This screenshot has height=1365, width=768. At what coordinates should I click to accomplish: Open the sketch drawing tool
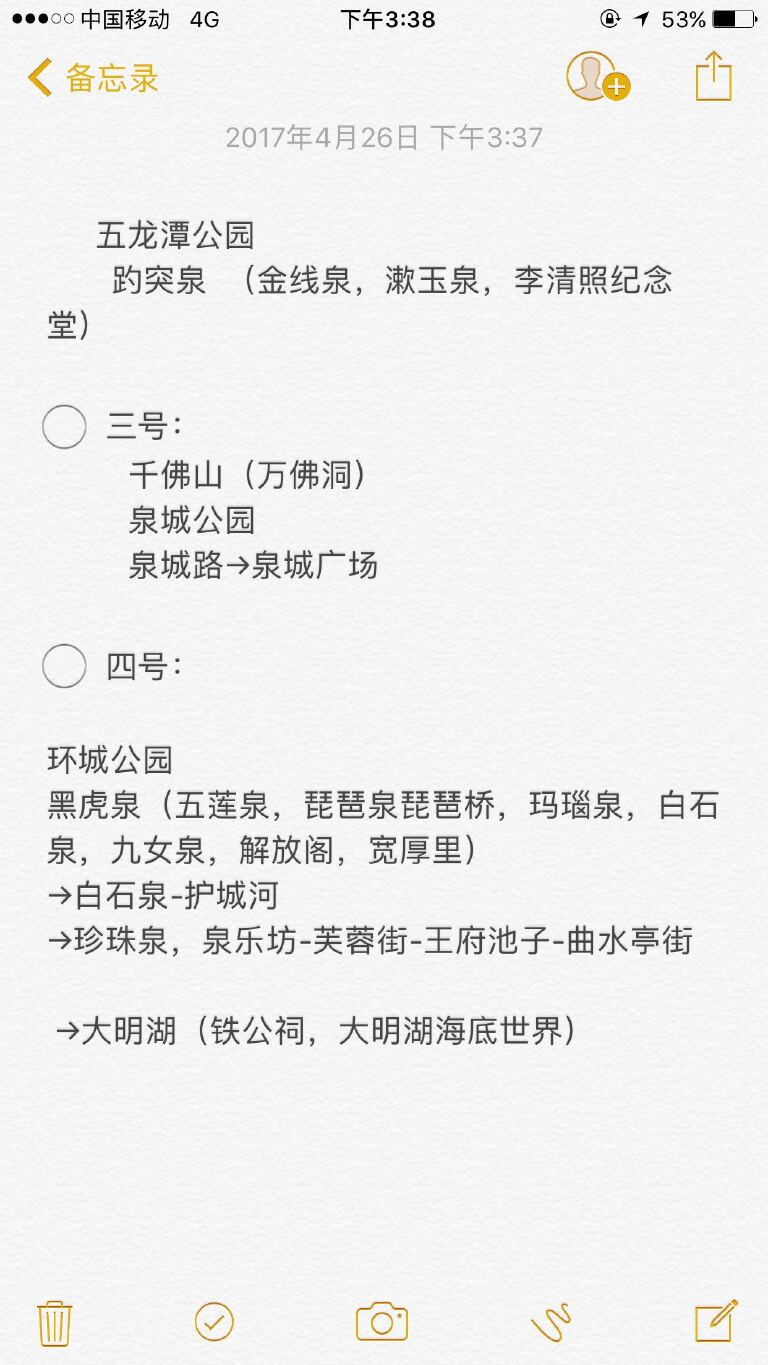point(551,1322)
